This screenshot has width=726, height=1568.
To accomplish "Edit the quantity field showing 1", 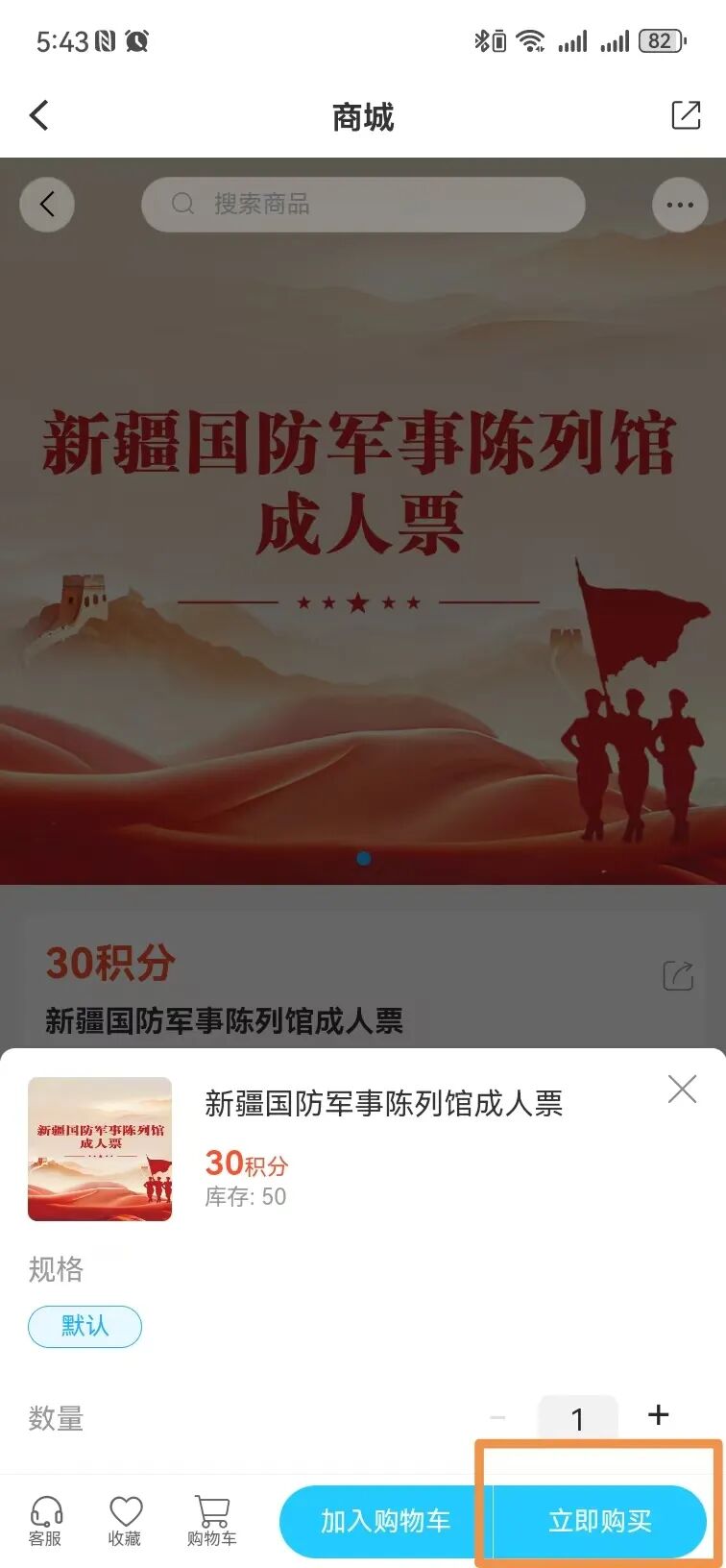I will click(x=577, y=1418).
